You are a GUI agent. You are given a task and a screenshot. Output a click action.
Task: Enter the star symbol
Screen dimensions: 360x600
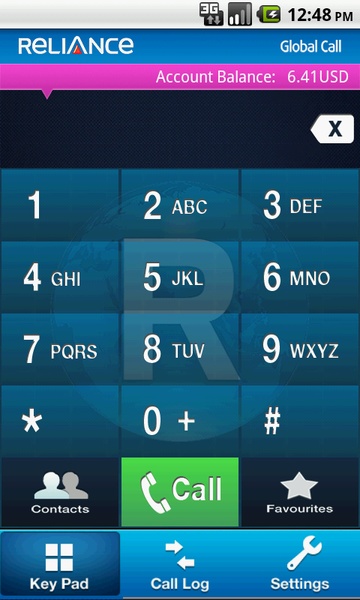tap(60, 421)
